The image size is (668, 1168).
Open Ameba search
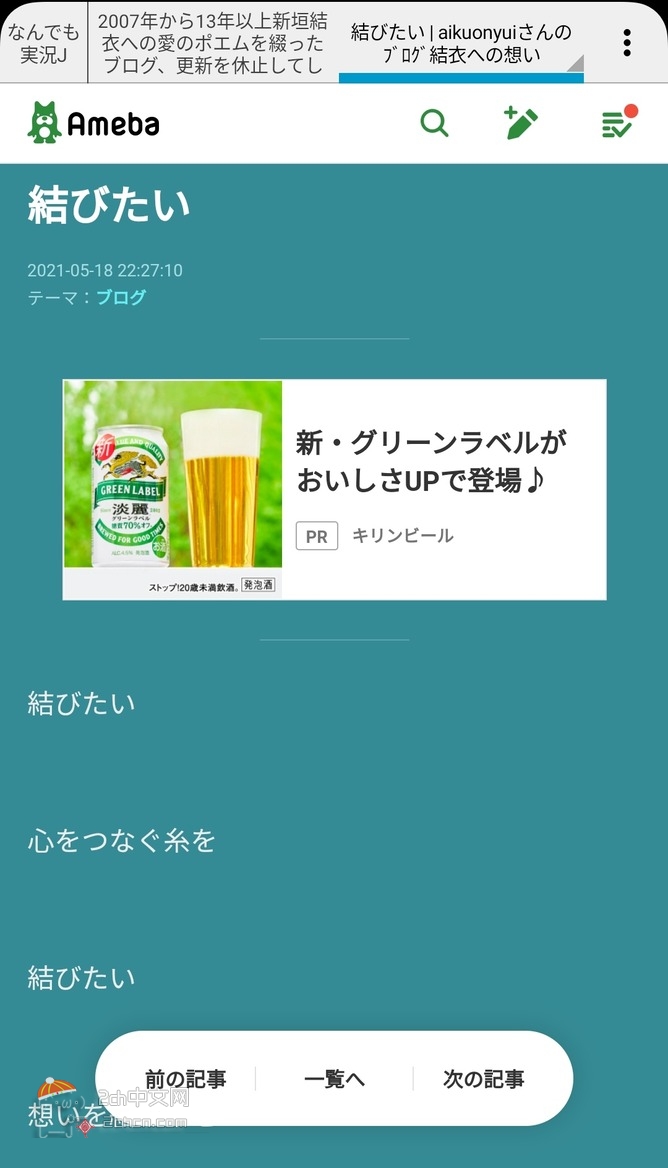[x=434, y=123]
